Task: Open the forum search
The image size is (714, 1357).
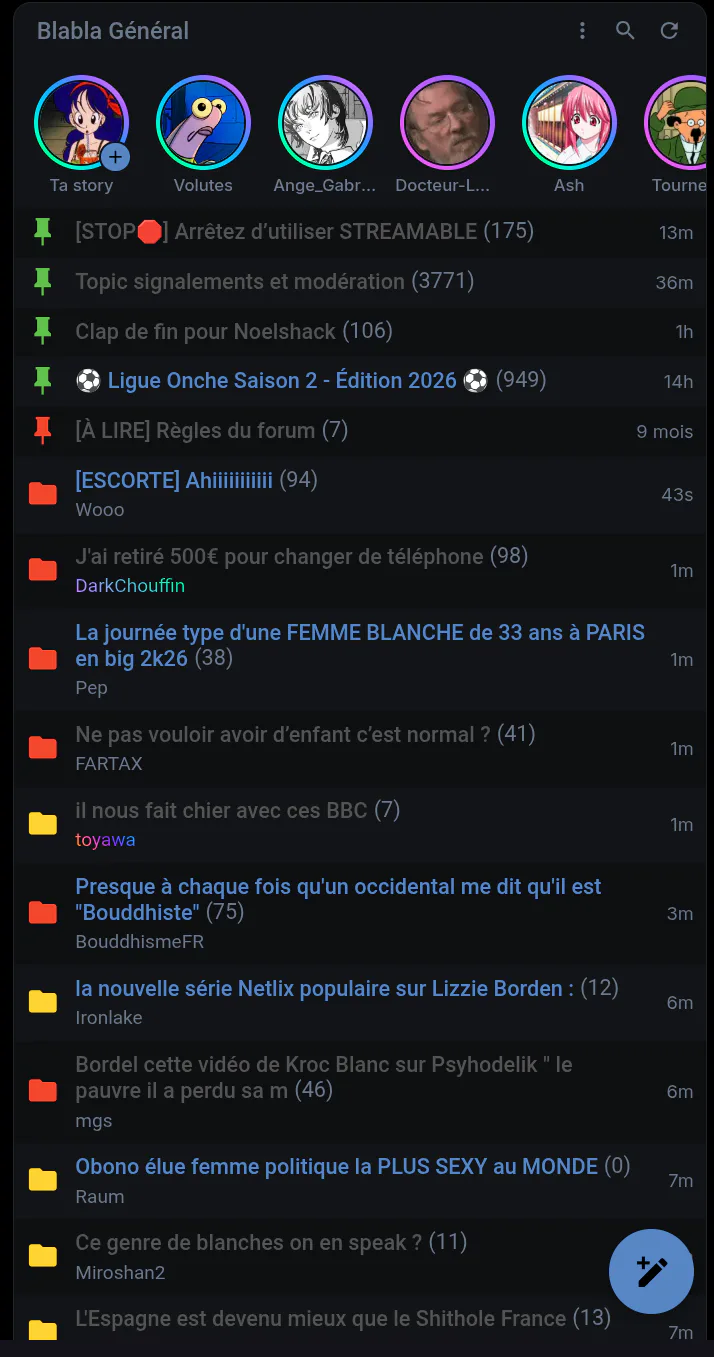Action: [x=625, y=31]
